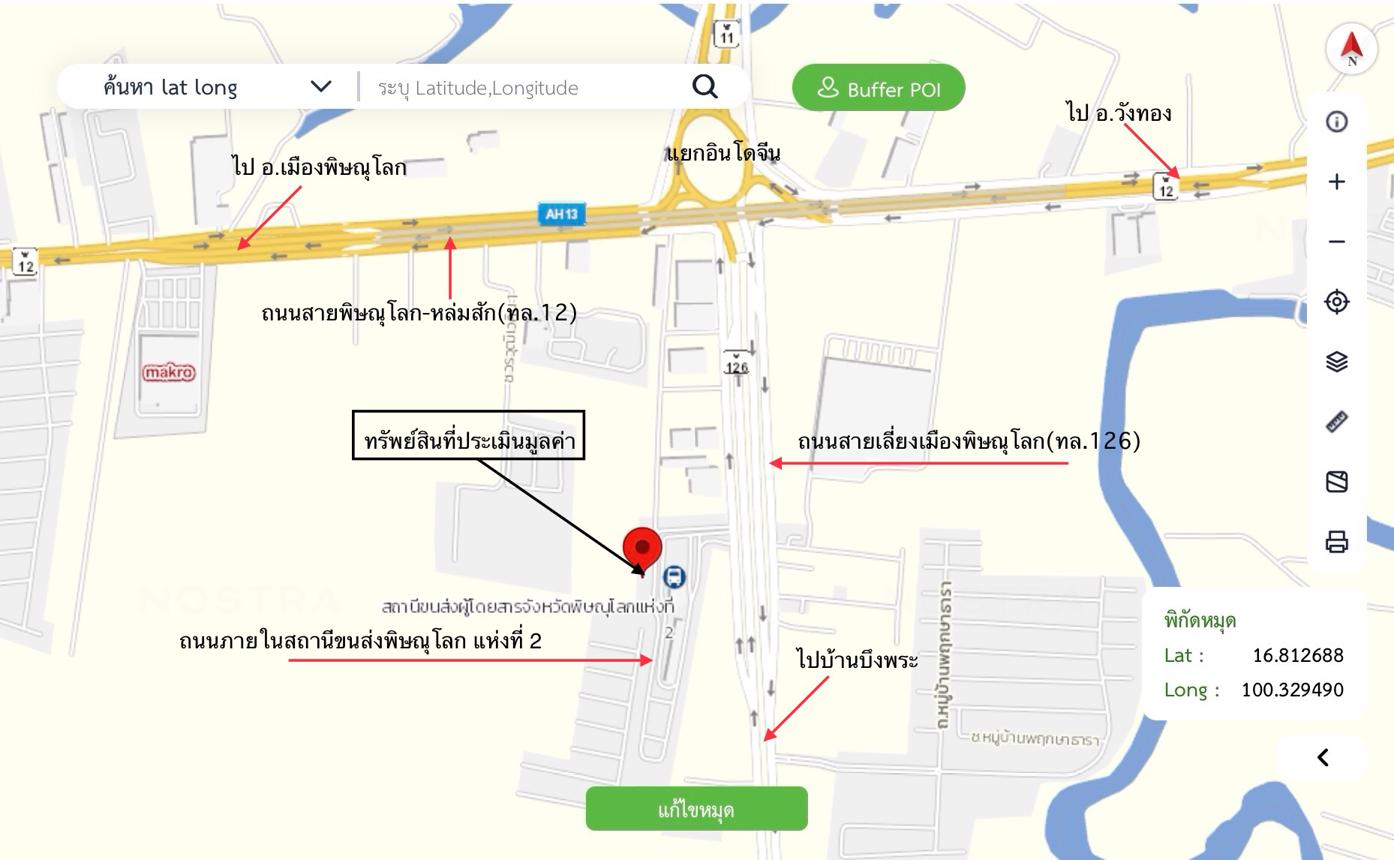Screen dimensions: 1394x860
Task: Open the map info icon
Action: (1336, 122)
